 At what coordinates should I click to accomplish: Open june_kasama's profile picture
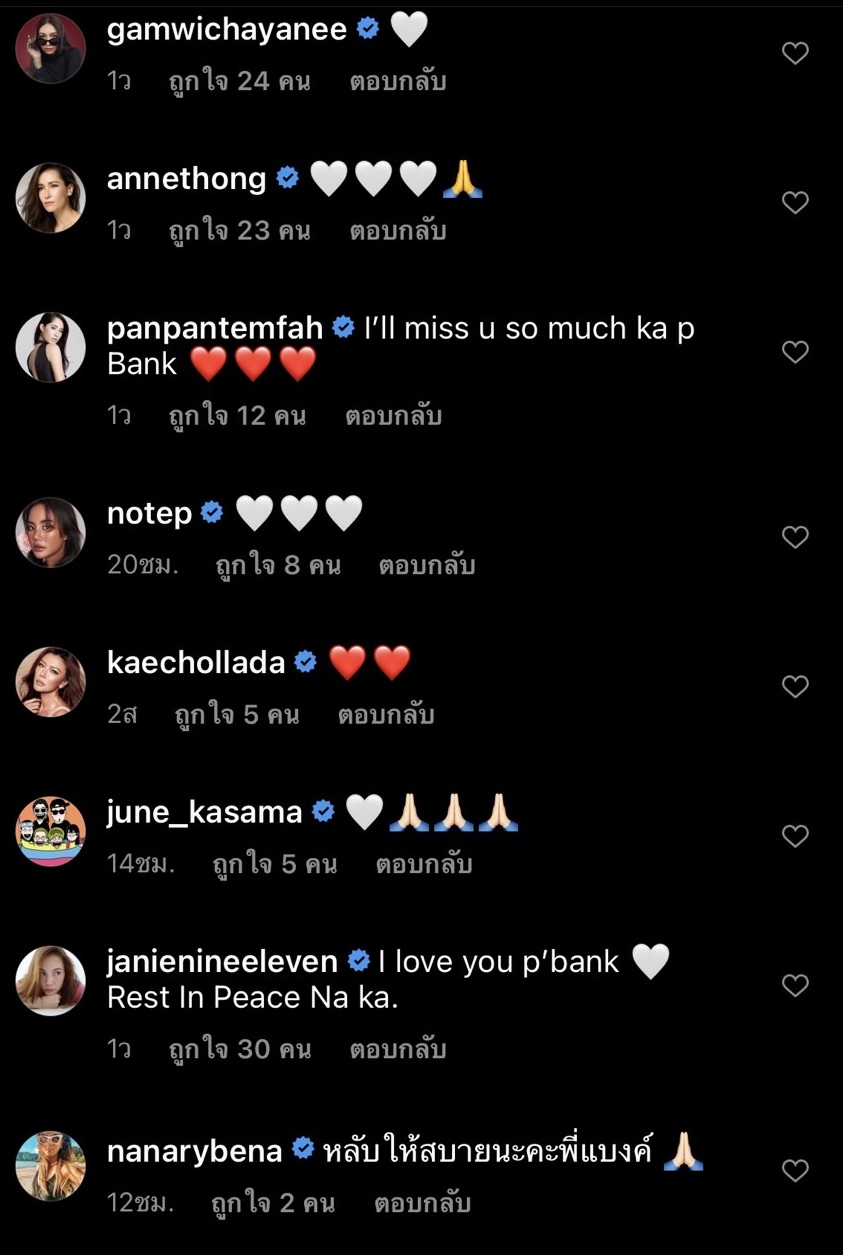click(x=51, y=831)
